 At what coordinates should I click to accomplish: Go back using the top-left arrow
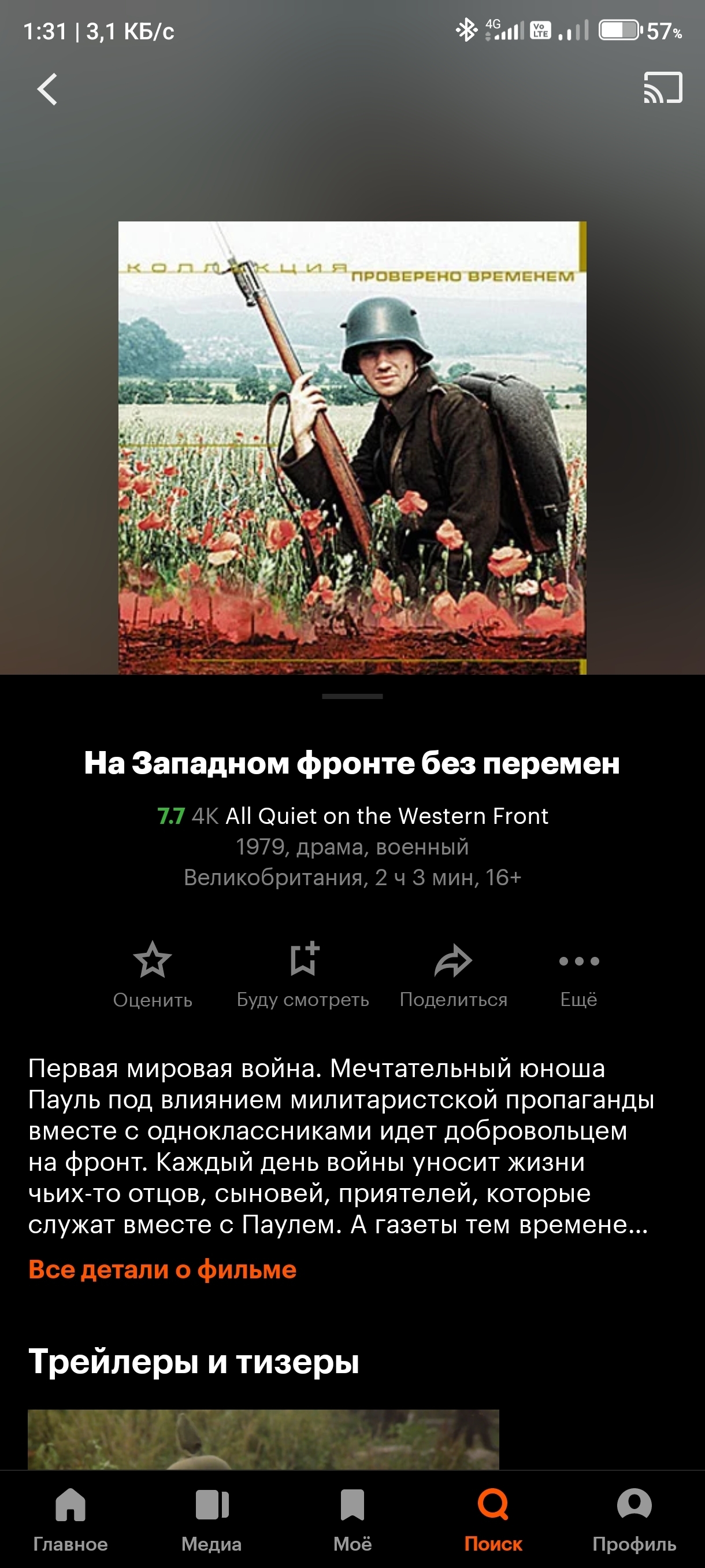(47, 90)
